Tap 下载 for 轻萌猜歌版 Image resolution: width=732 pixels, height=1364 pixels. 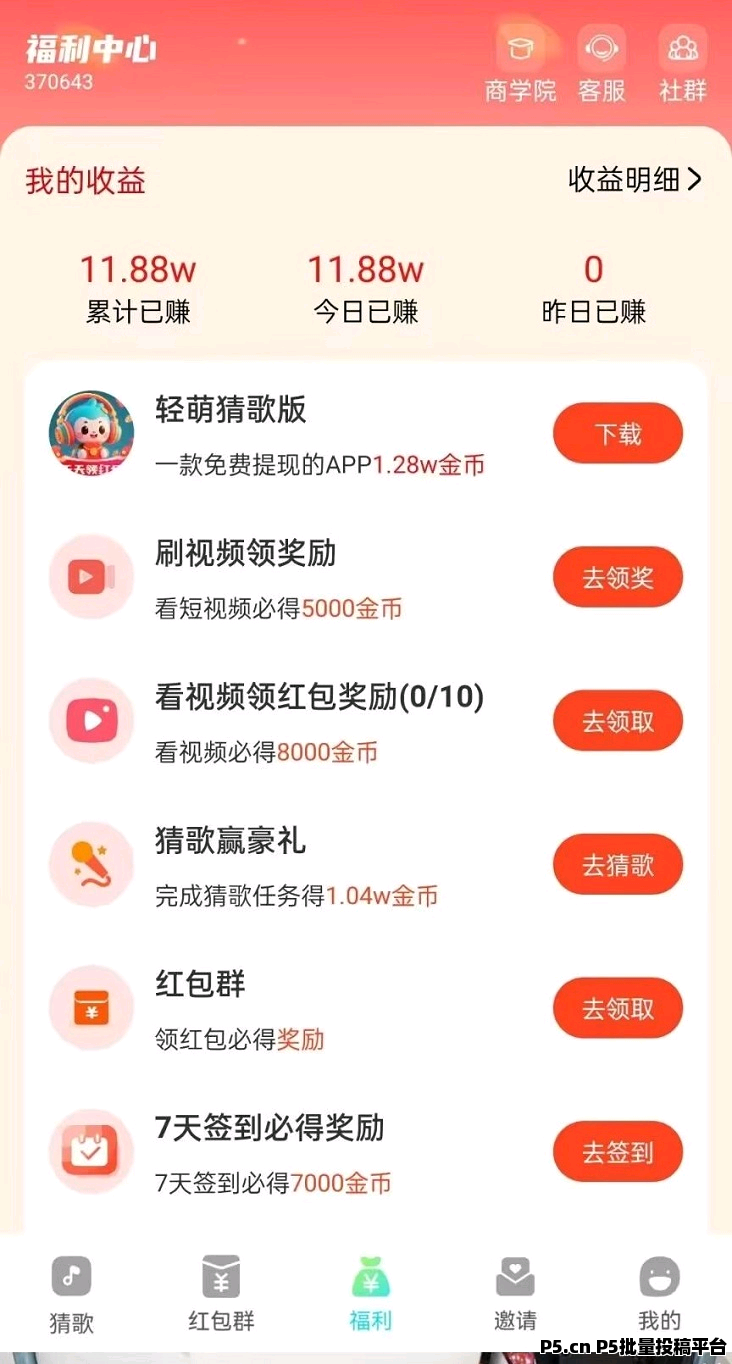[618, 434]
